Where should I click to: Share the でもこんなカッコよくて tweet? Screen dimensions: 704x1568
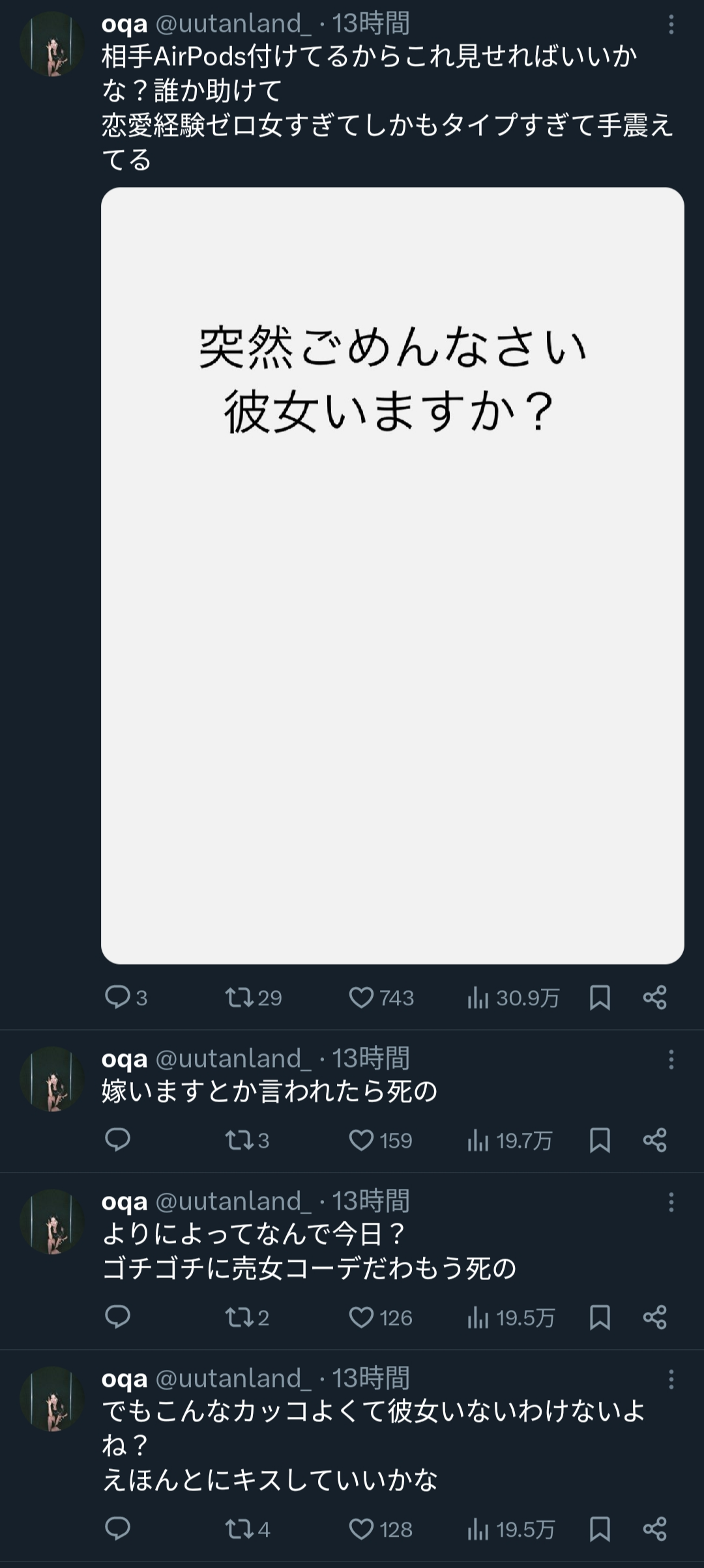tap(654, 1529)
